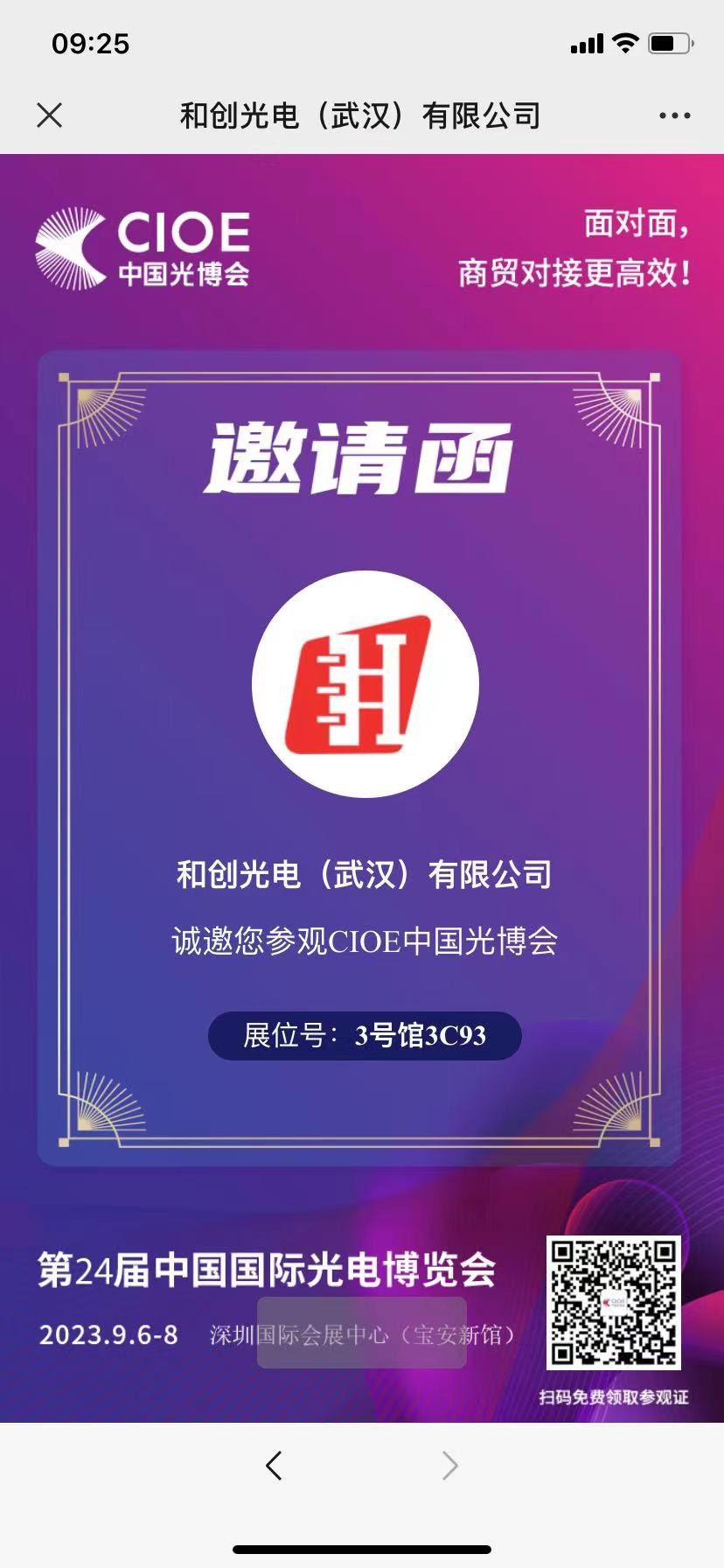Close the in-app webpage
This screenshot has height=1568, width=724.
point(50,115)
